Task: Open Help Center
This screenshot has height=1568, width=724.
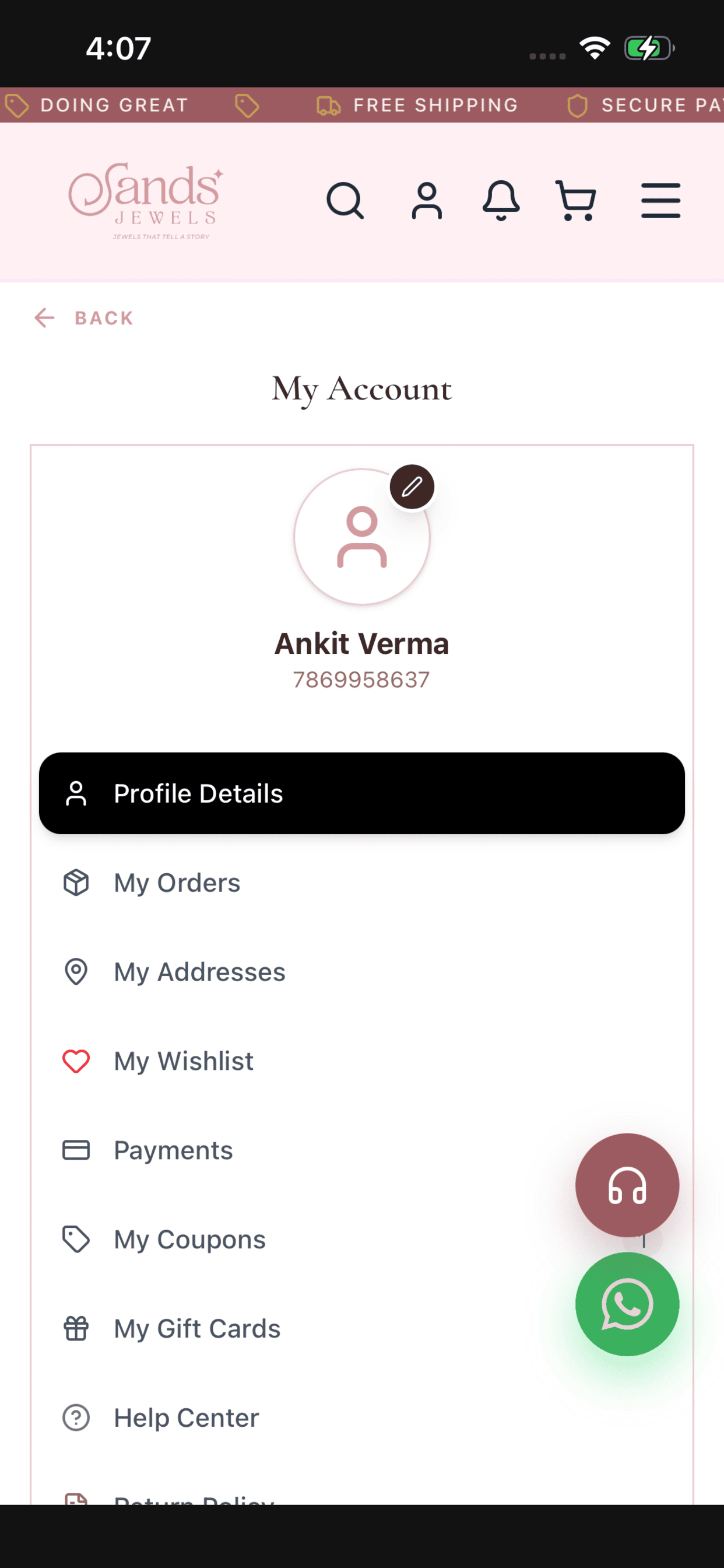Action: pos(362,1417)
